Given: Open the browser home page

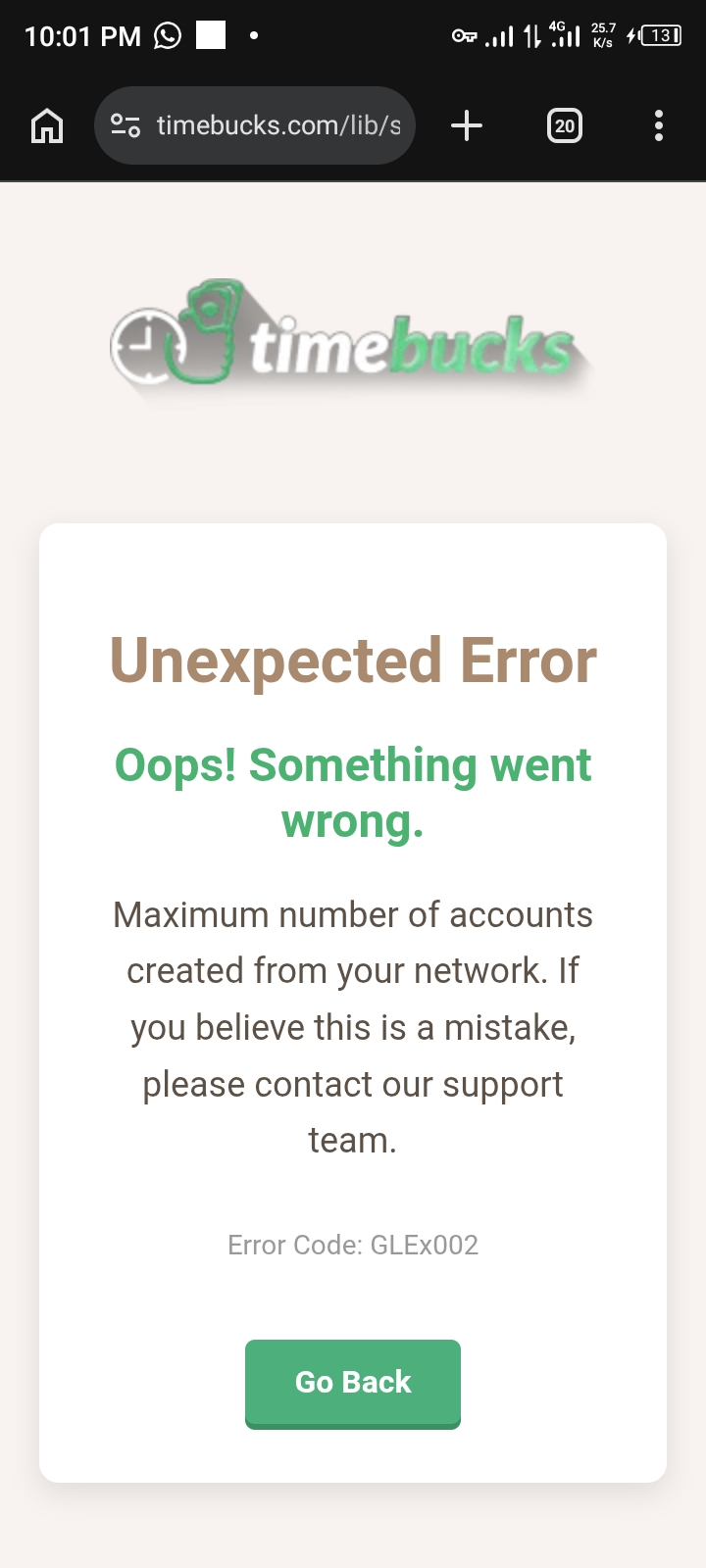Looking at the screenshot, I should (x=47, y=125).
